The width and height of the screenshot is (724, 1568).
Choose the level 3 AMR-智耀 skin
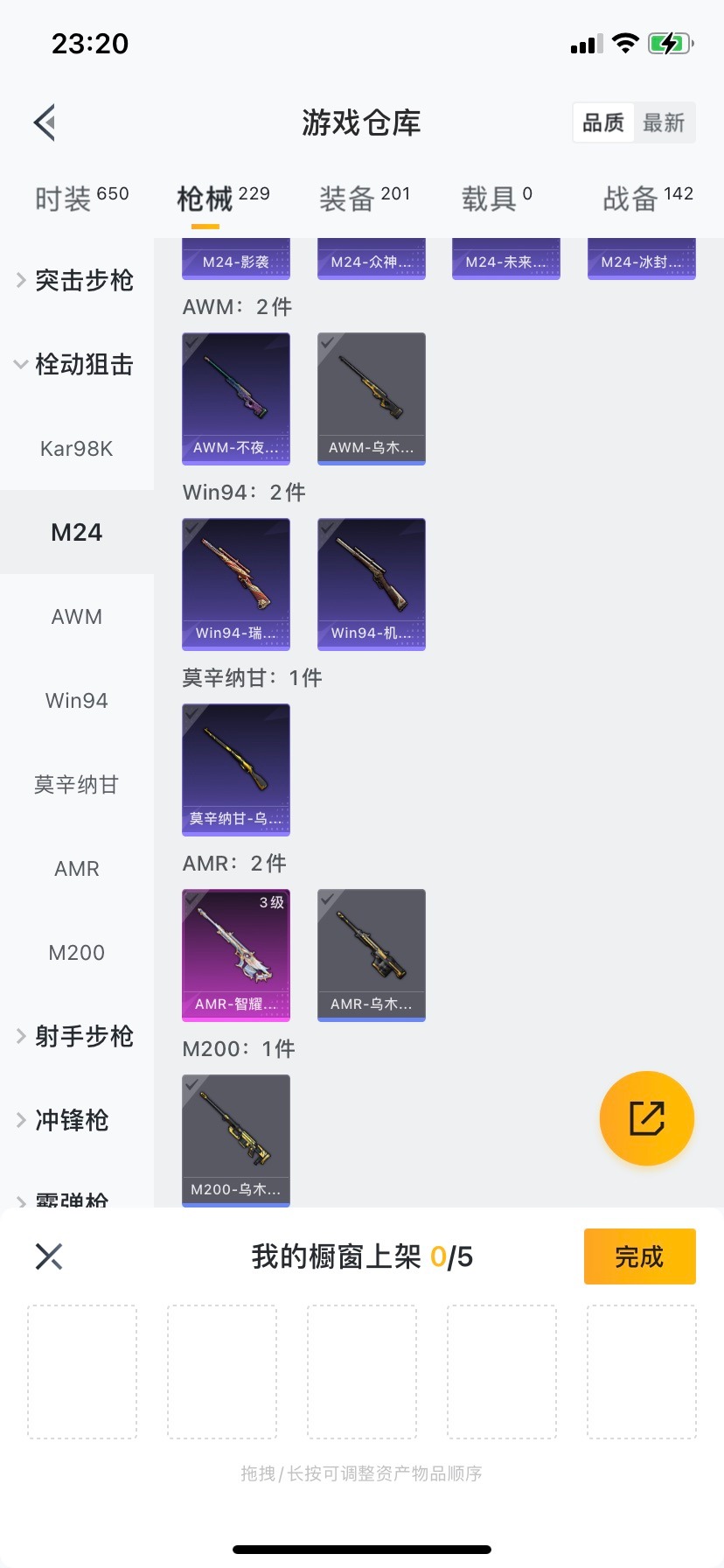pos(236,955)
